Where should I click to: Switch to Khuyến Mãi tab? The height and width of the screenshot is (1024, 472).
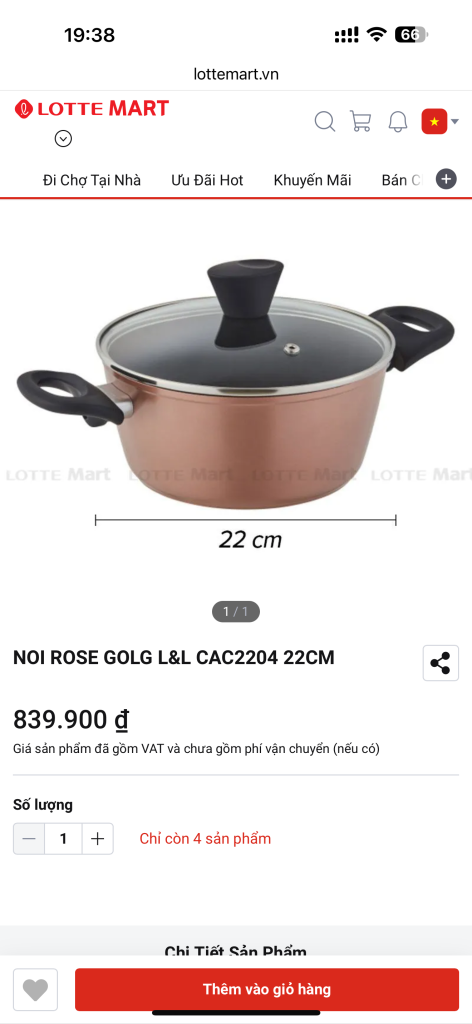pyautogui.click(x=312, y=180)
